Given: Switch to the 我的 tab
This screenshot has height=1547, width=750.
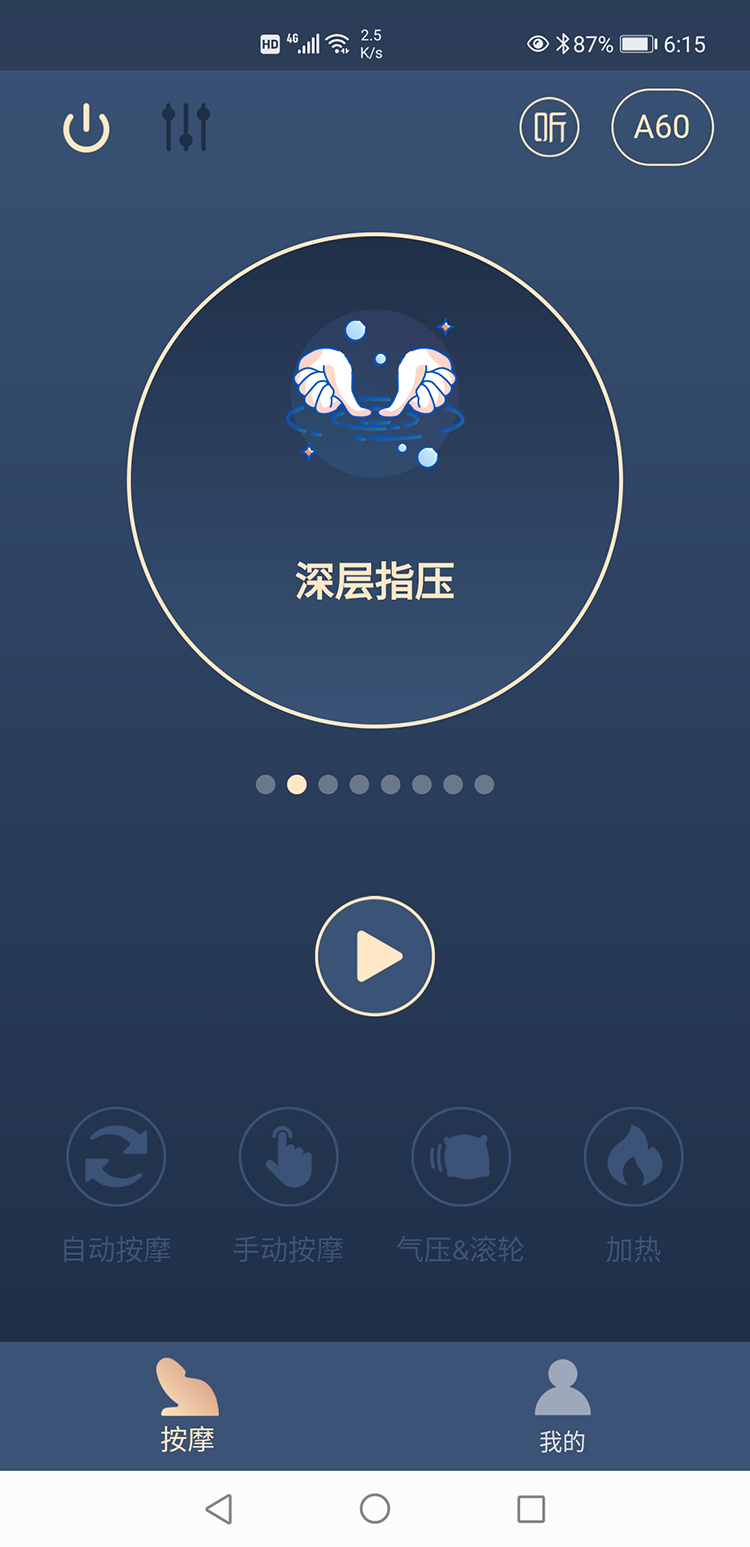Looking at the screenshot, I should (562, 1405).
